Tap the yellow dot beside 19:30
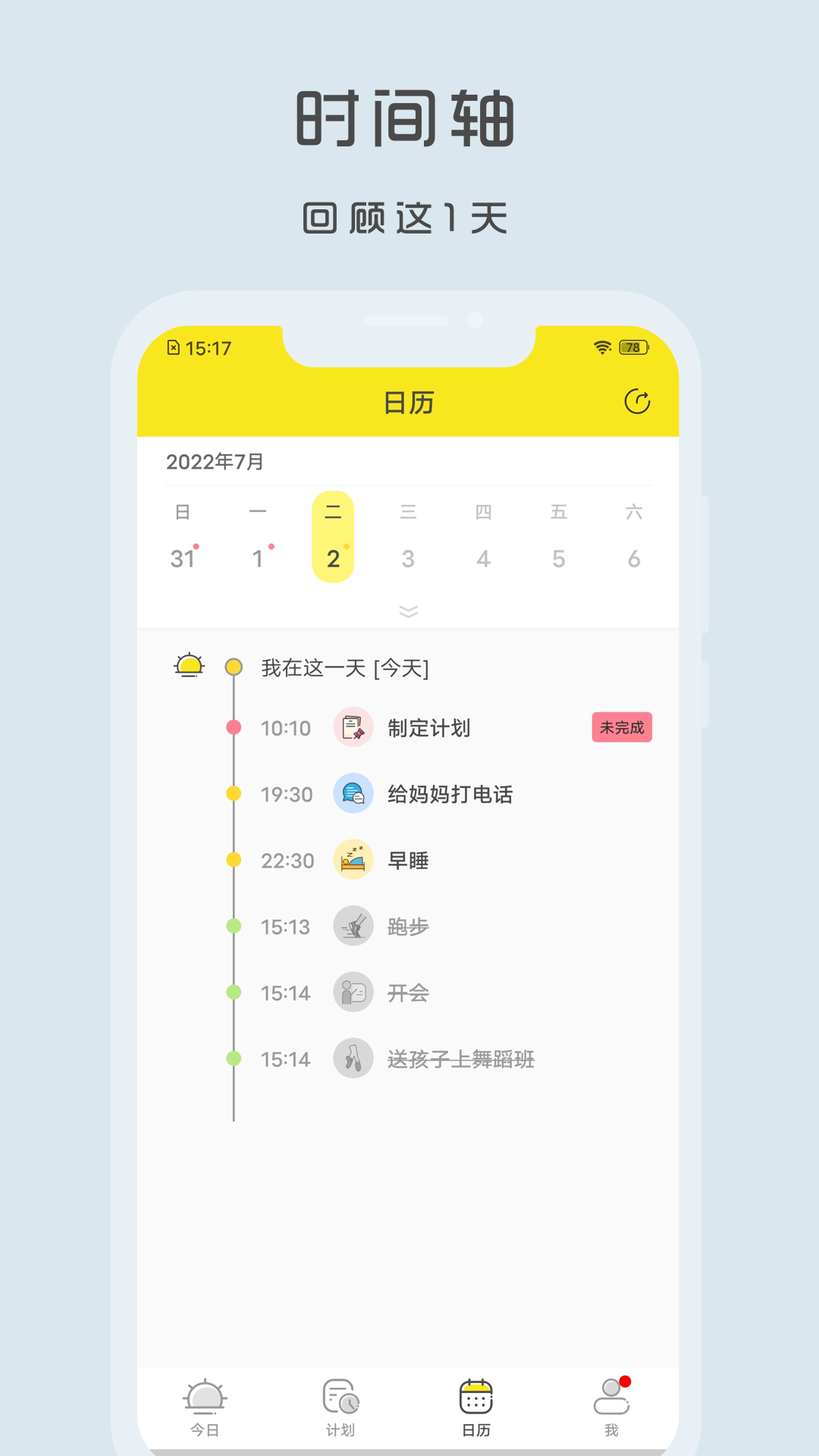This screenshot has width=819, height=1456. (234, 793)
